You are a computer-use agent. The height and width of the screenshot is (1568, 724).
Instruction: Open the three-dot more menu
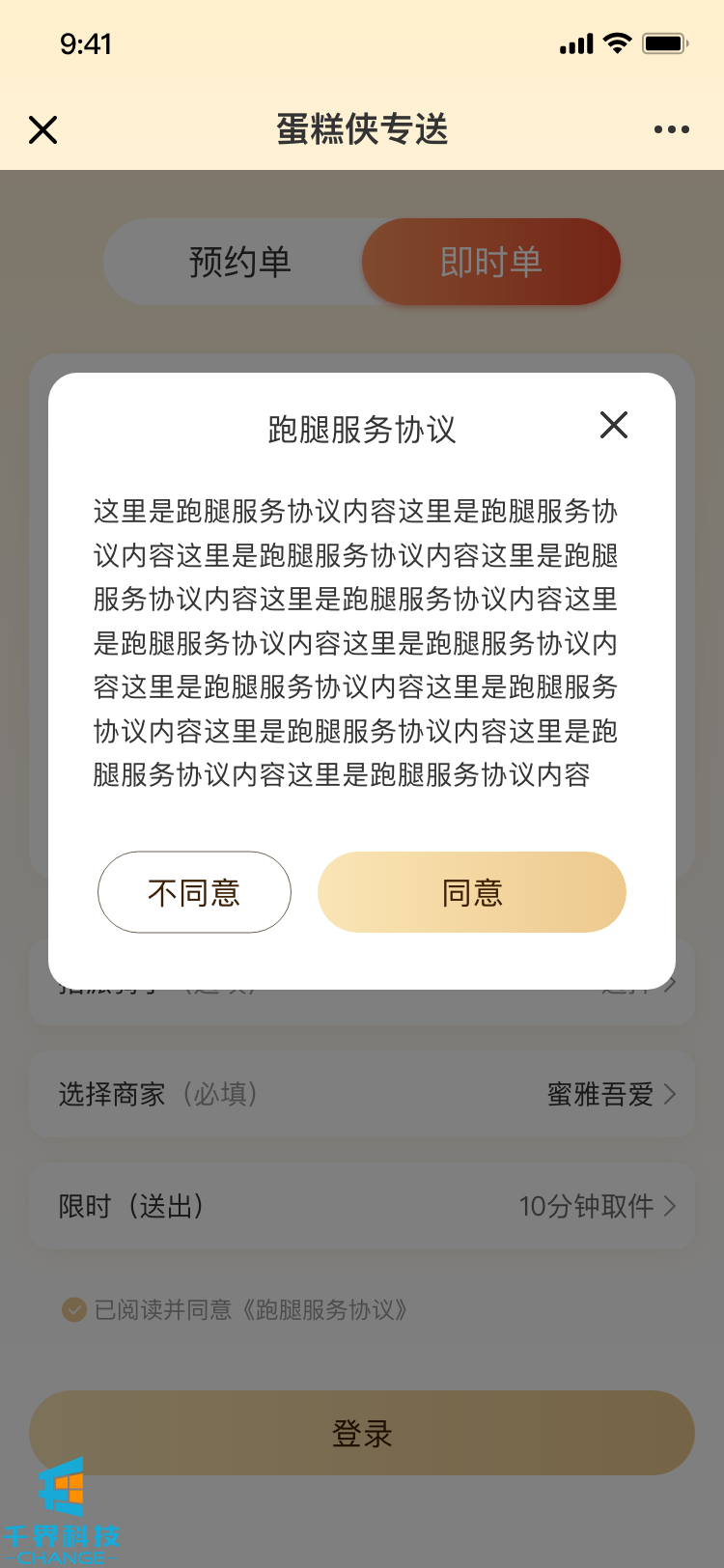point(671,129)
